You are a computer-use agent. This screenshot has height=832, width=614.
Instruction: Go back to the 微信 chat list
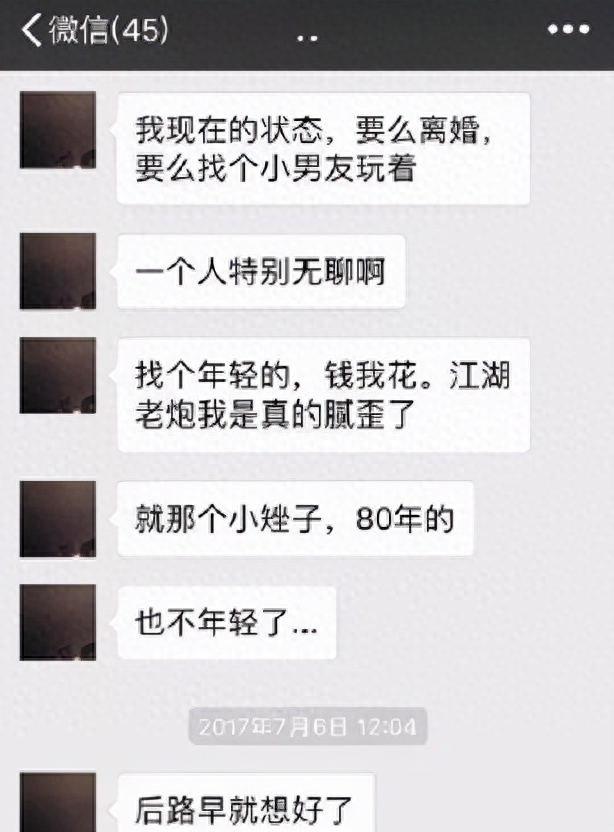pyautogui.click(x=94, y=31)
